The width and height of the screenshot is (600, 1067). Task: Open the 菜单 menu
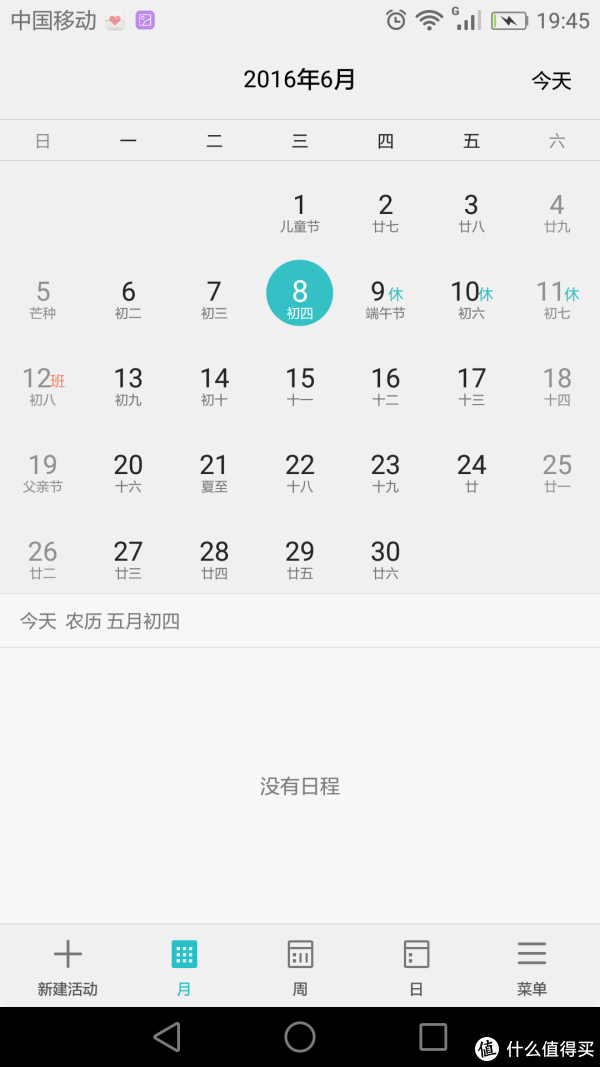[x=532, y=967]
